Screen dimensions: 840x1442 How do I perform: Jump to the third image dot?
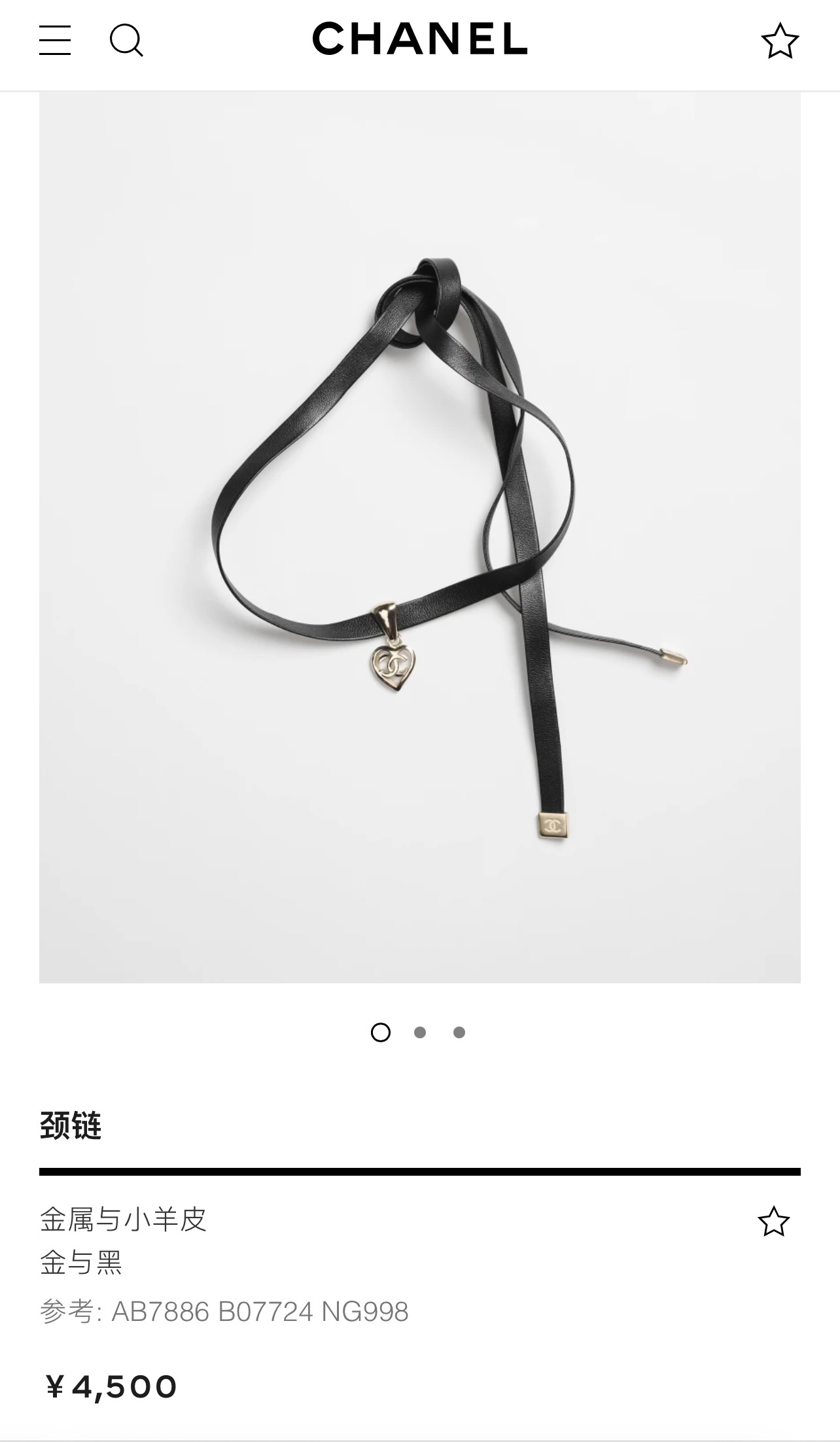[459, 1032]
